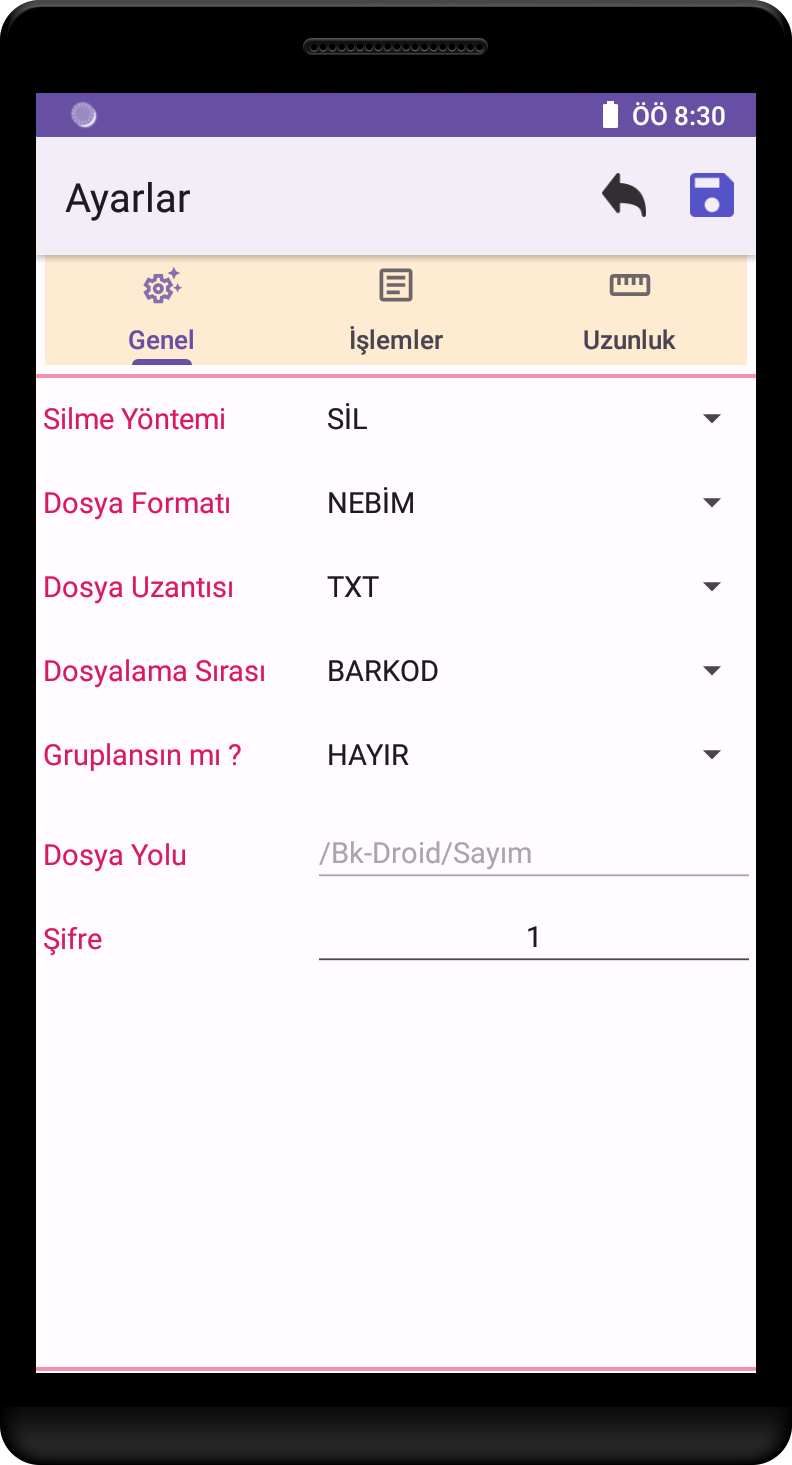Tap the back arrow in app bar
The image size is (792, 1465).
(x=624, y=196)
